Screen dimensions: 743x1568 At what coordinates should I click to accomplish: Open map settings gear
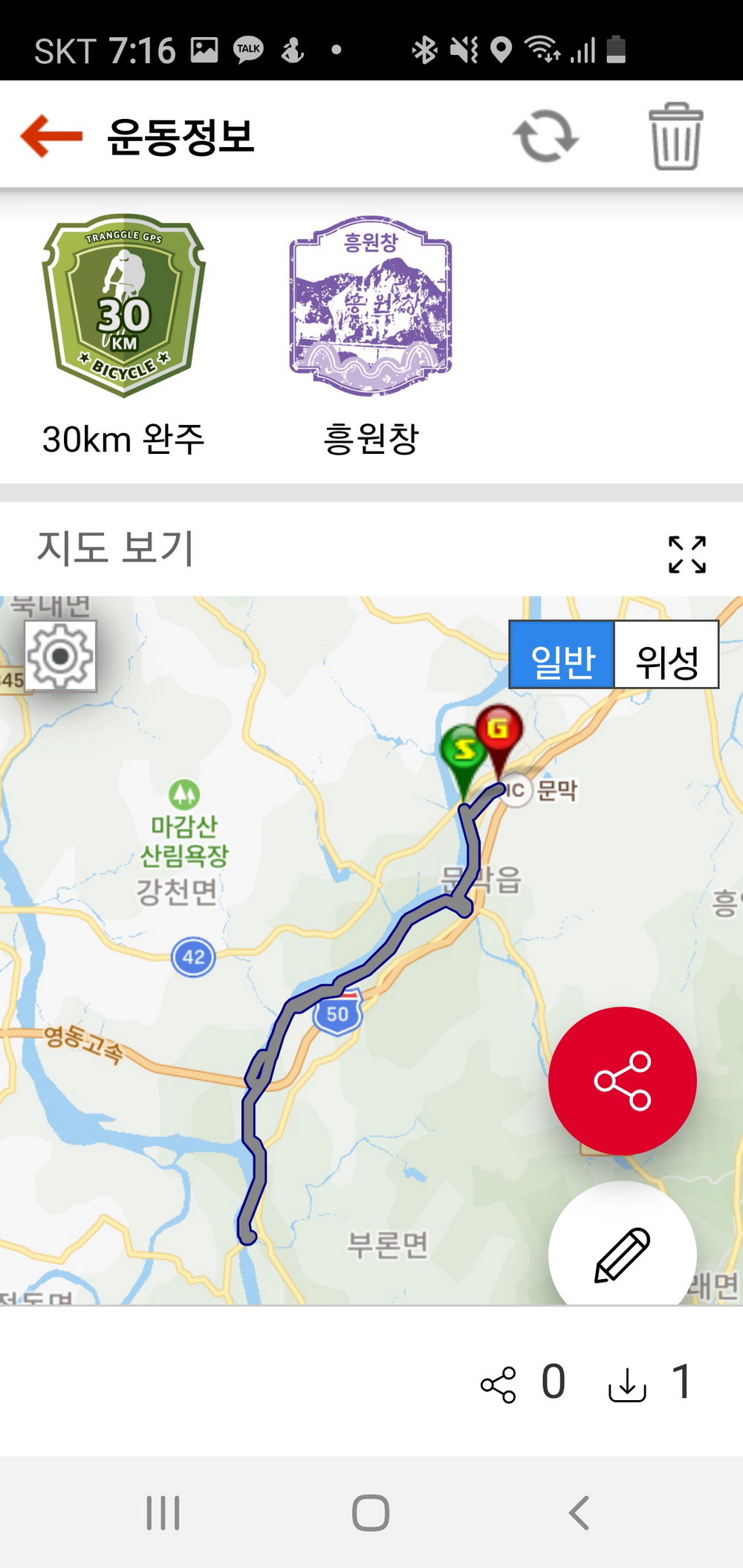tap(60, 656)
